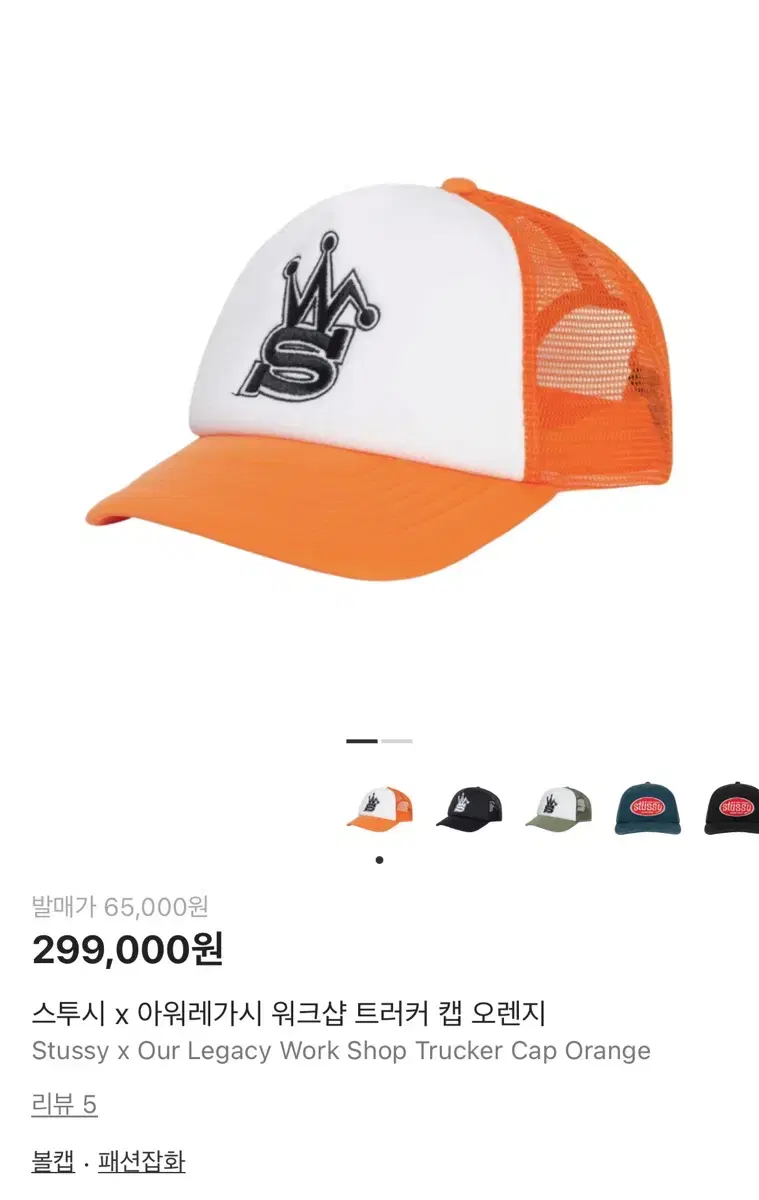The height and width of the screenshot is (1200, 759).
Task: Click the Stussy x Our Legacy product name
Action: click(x=340, y=1050)
